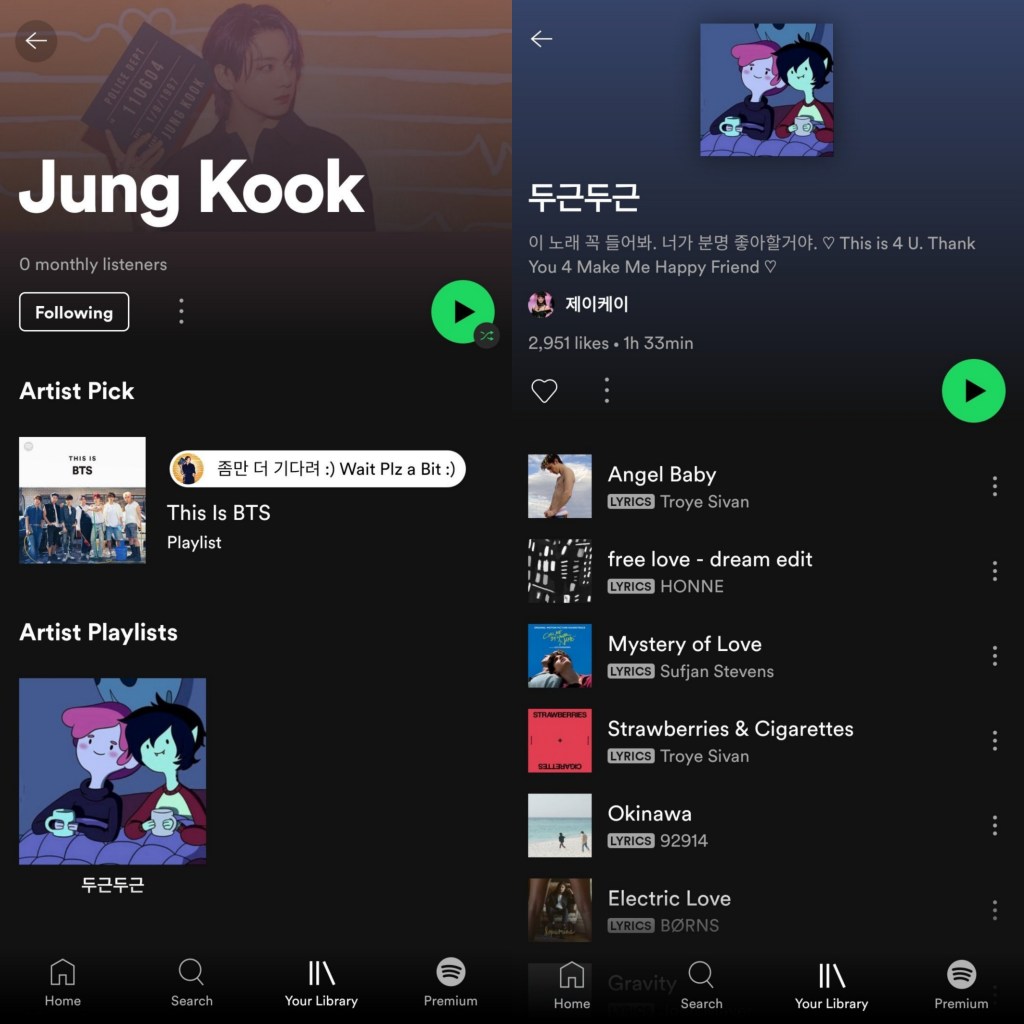Unfollow Jung Kook via the Following button

click(74, 312)
